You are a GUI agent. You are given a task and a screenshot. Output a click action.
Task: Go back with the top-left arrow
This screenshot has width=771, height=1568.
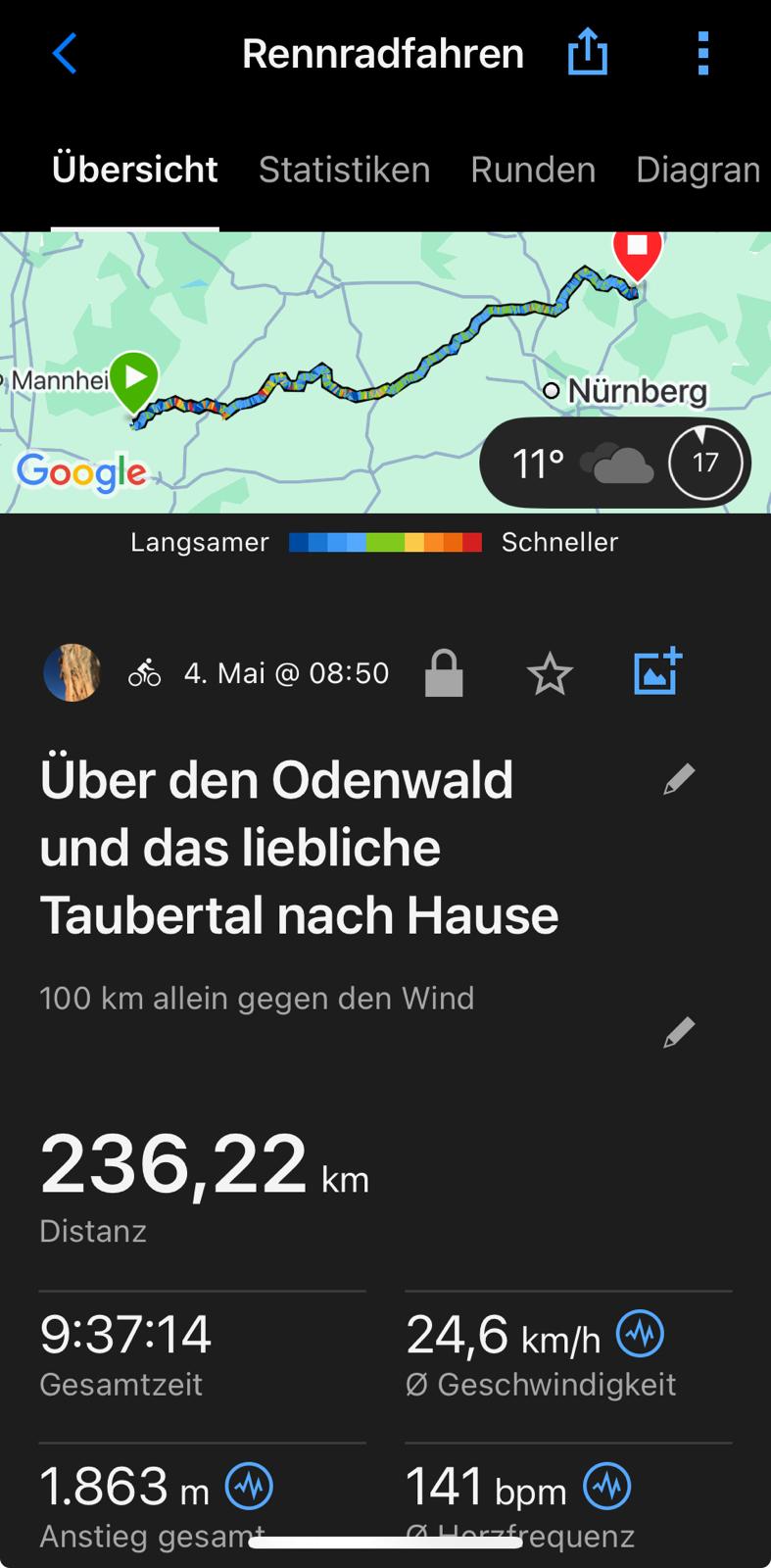click(65, 53)
